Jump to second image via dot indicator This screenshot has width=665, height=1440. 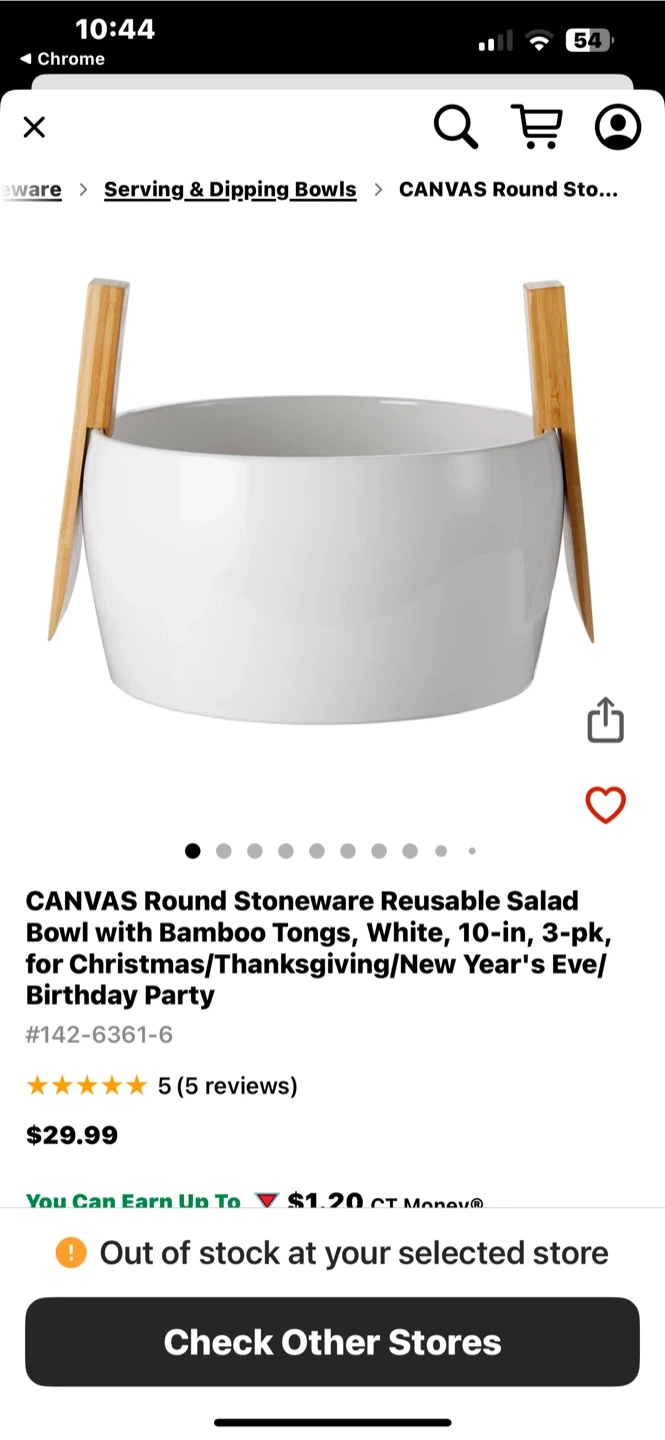224,851
